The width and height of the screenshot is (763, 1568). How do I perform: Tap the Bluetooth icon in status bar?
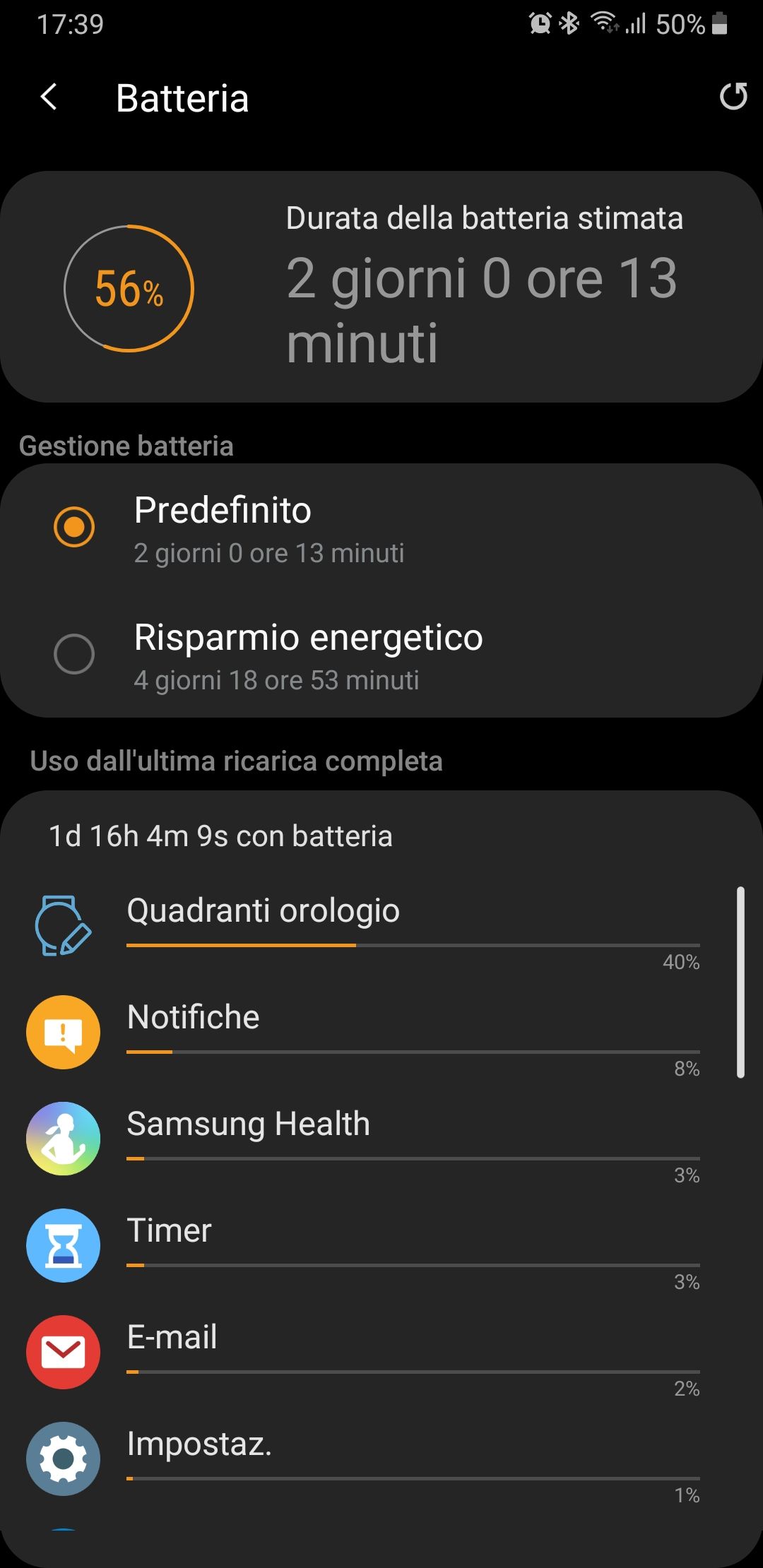[x=569, y=23]
